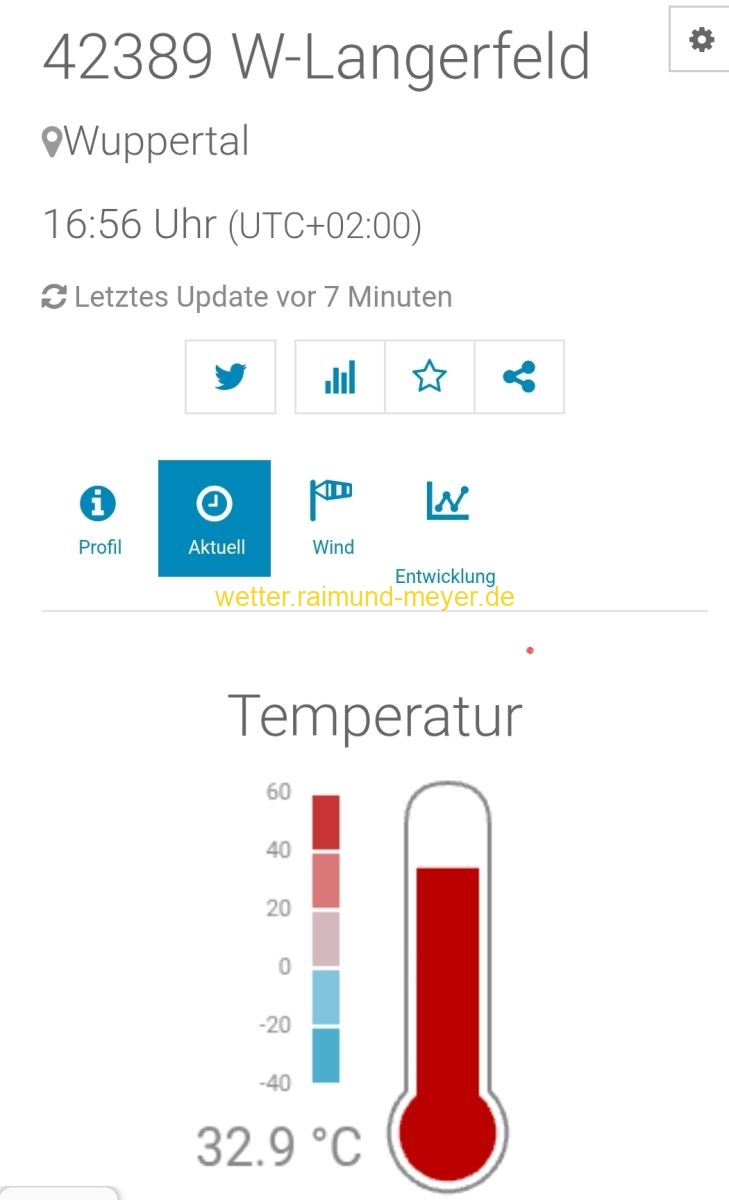
Task: Refresh data via Letztes Update icon
Action: click(54, 297)
